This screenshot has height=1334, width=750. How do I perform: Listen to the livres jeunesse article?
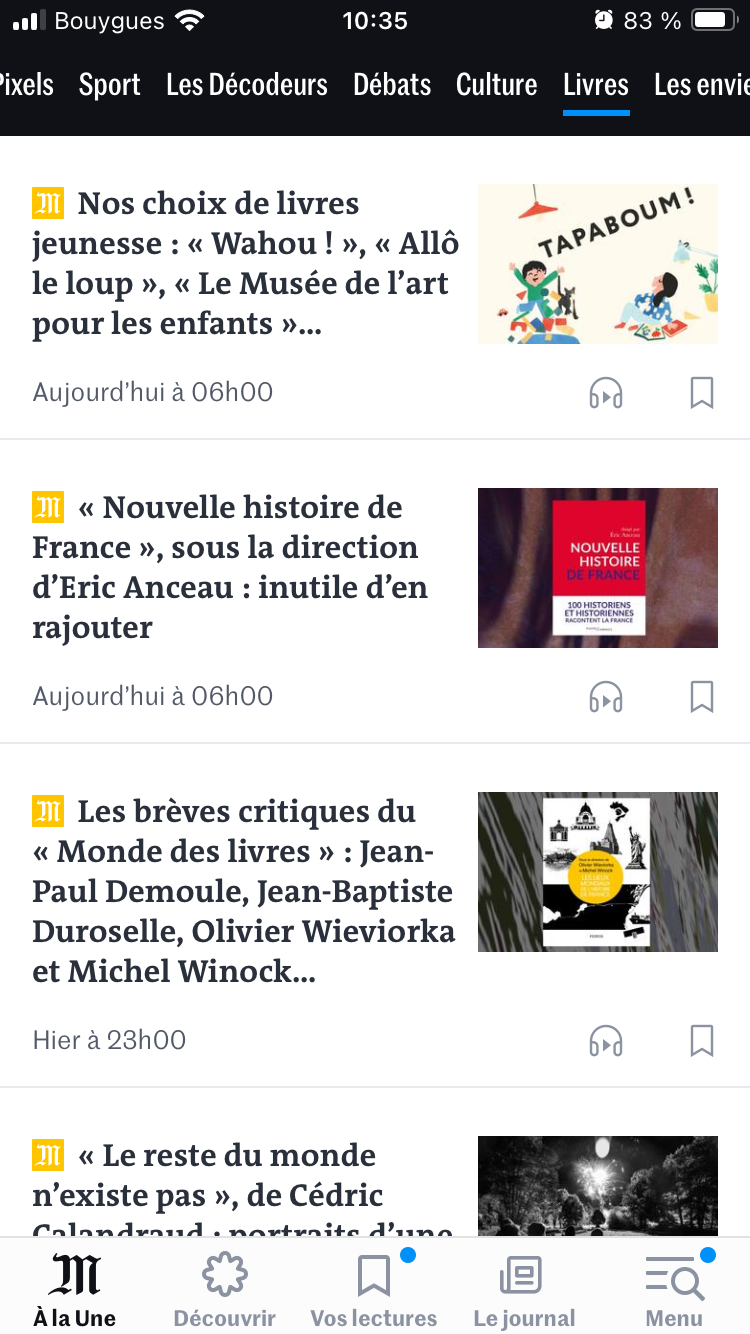tap(606, 393)
